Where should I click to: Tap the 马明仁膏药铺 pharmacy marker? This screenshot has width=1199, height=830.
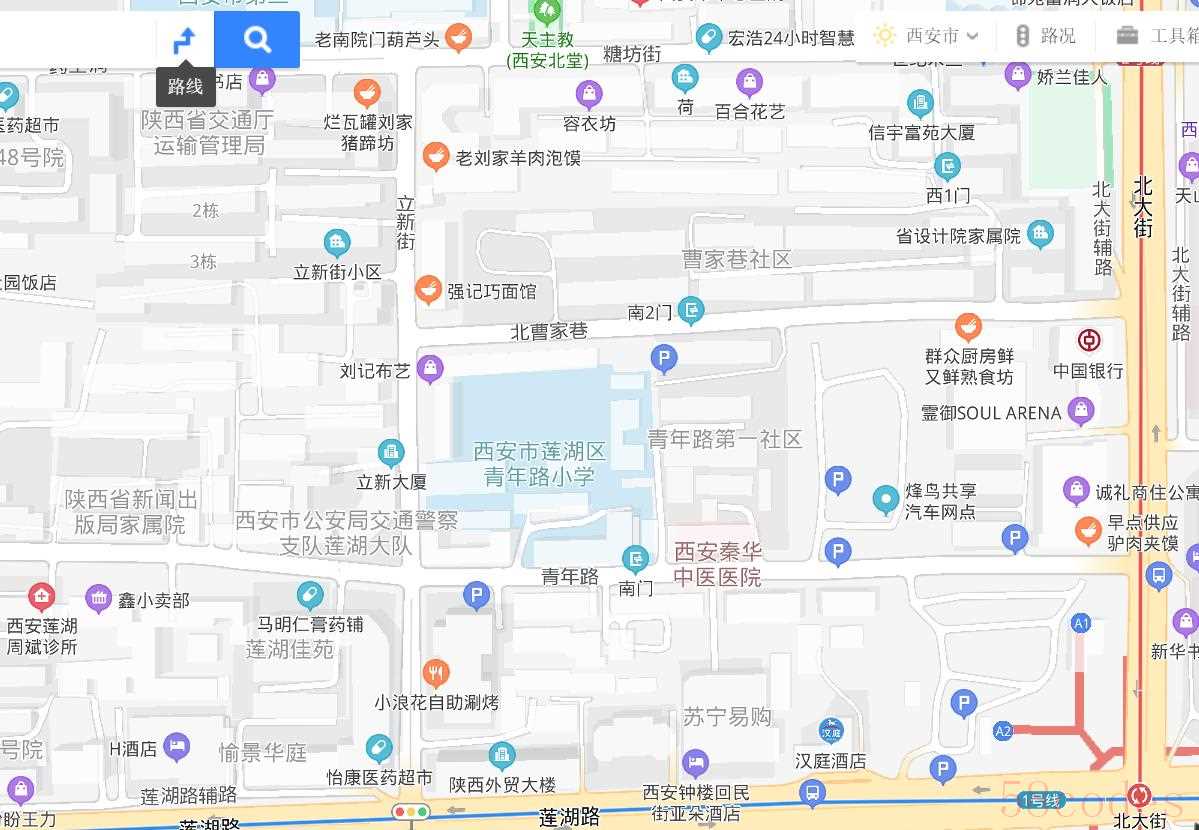coord(310,597)
